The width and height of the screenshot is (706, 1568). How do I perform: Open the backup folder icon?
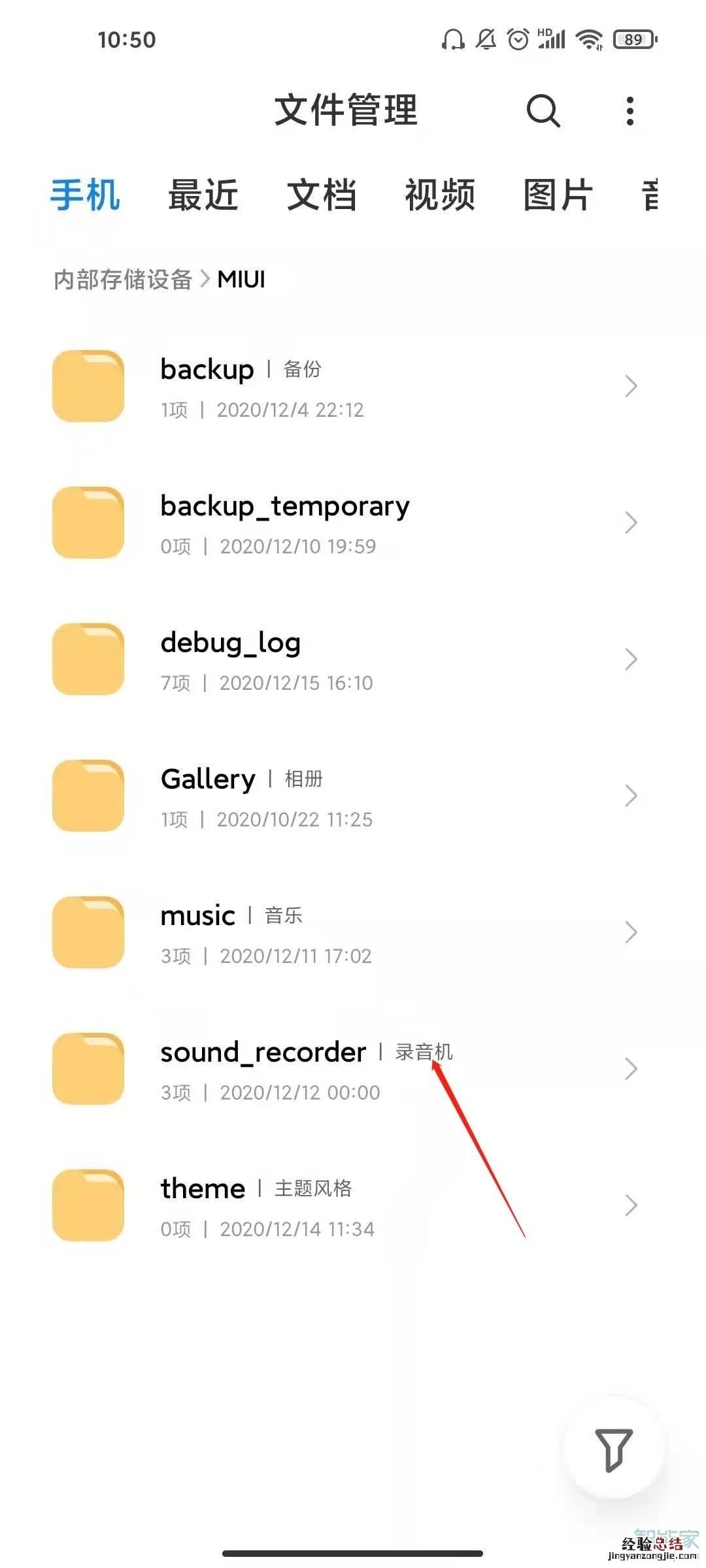(x=88, y=386)
